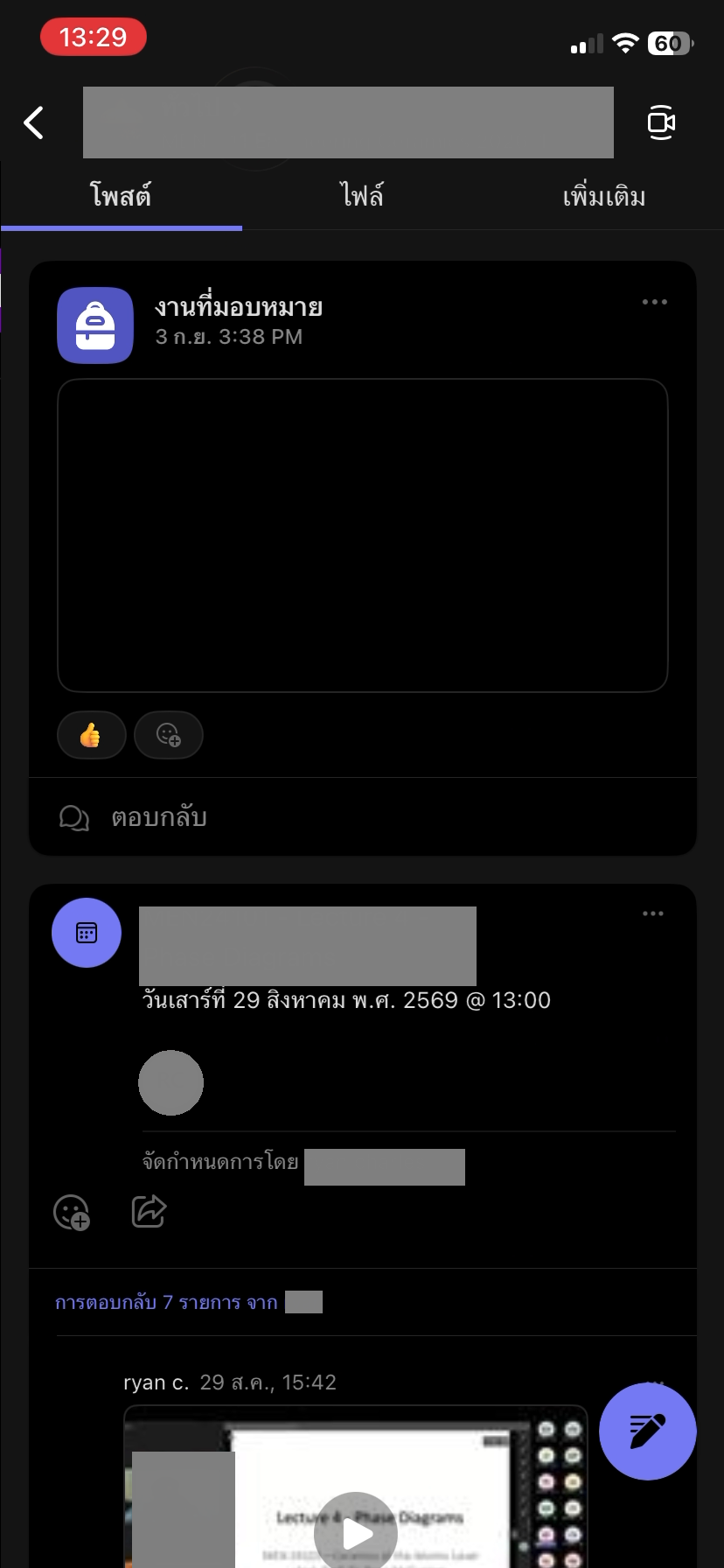Go back using the top-left arrow
The width and height of the screenshot is (724, 1568).
pos(34,122)
